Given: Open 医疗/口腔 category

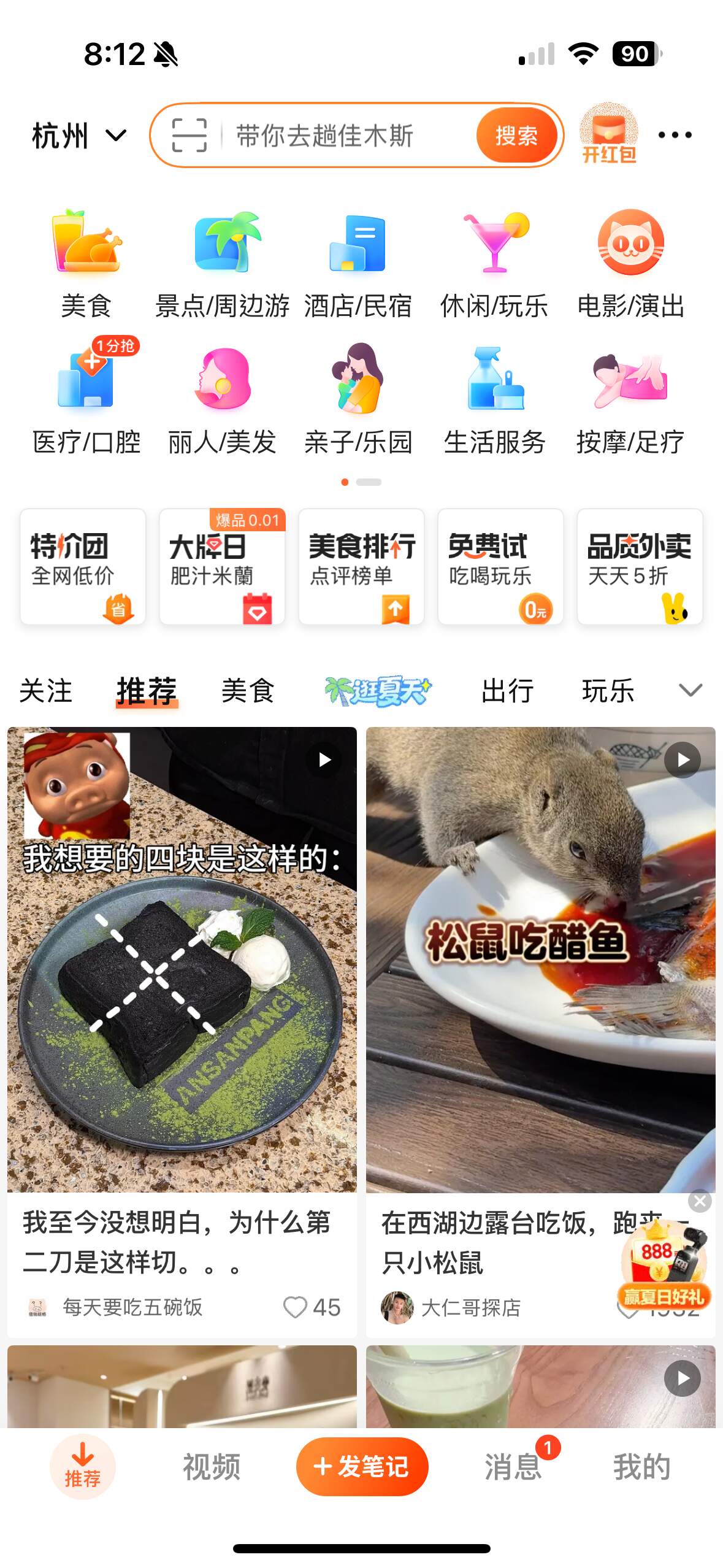Looking at the screenshot, I should click(x=86, y=400).
